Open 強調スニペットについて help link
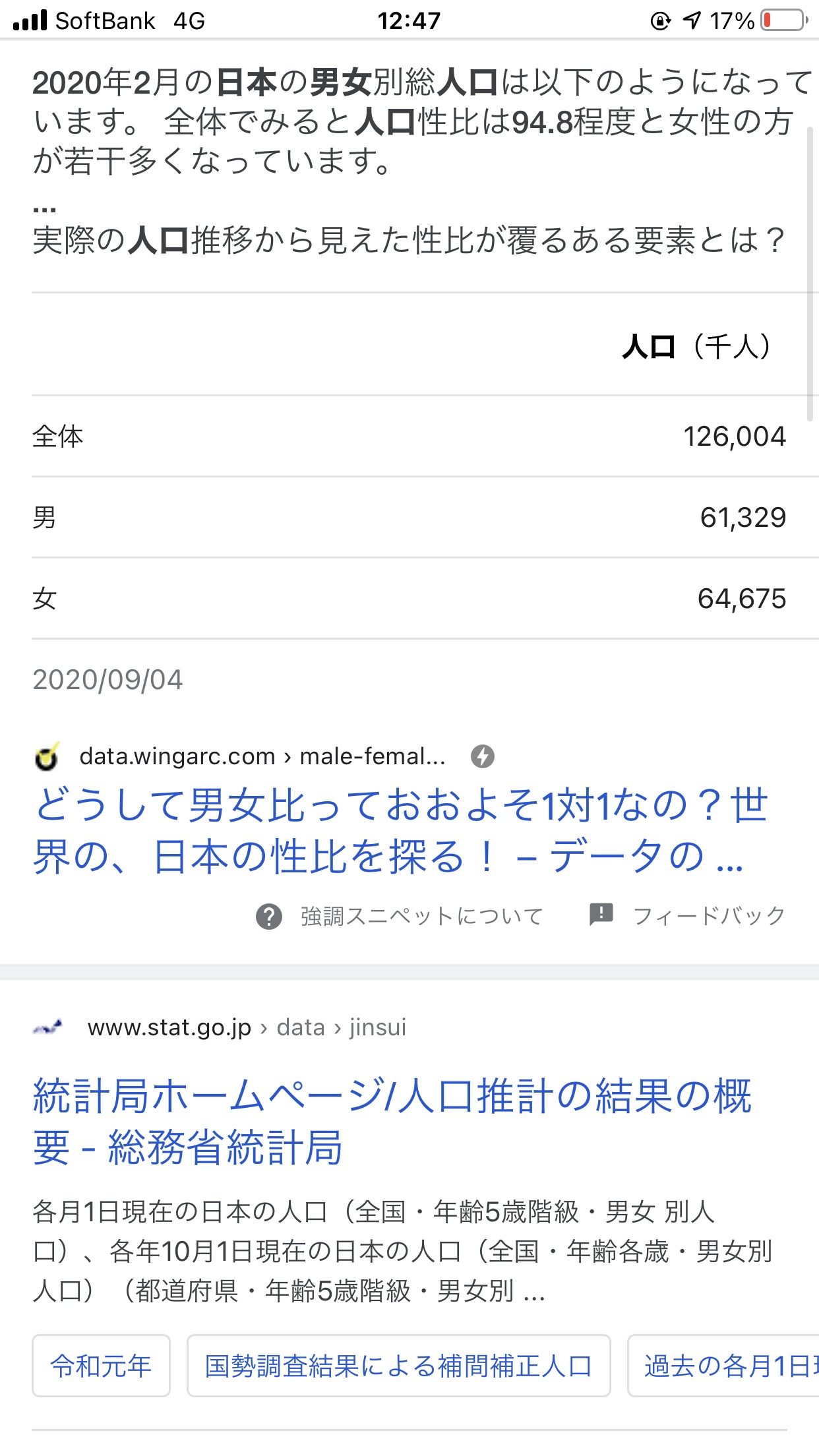 400,916
